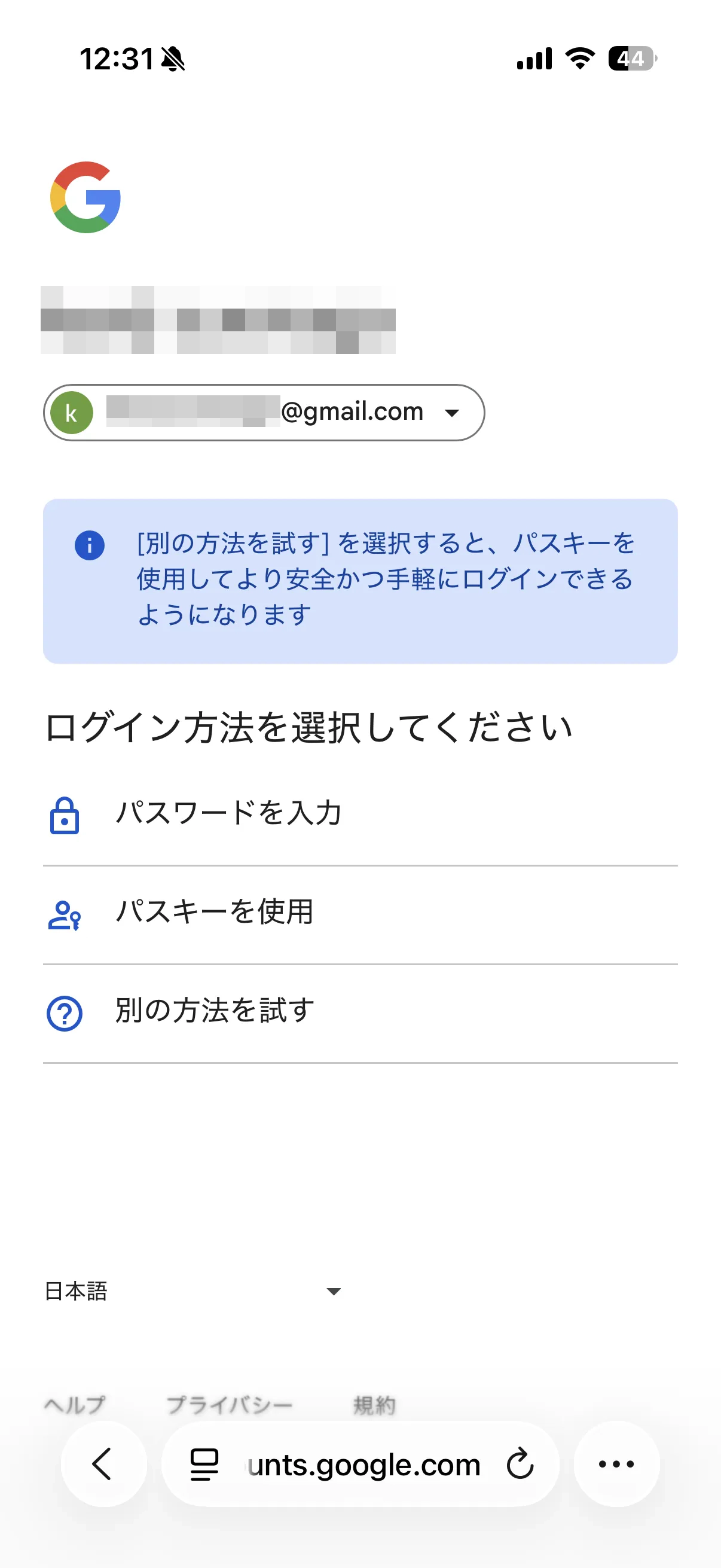
Task: Open the browser three-dot menu
Action: pos(616,1464)
